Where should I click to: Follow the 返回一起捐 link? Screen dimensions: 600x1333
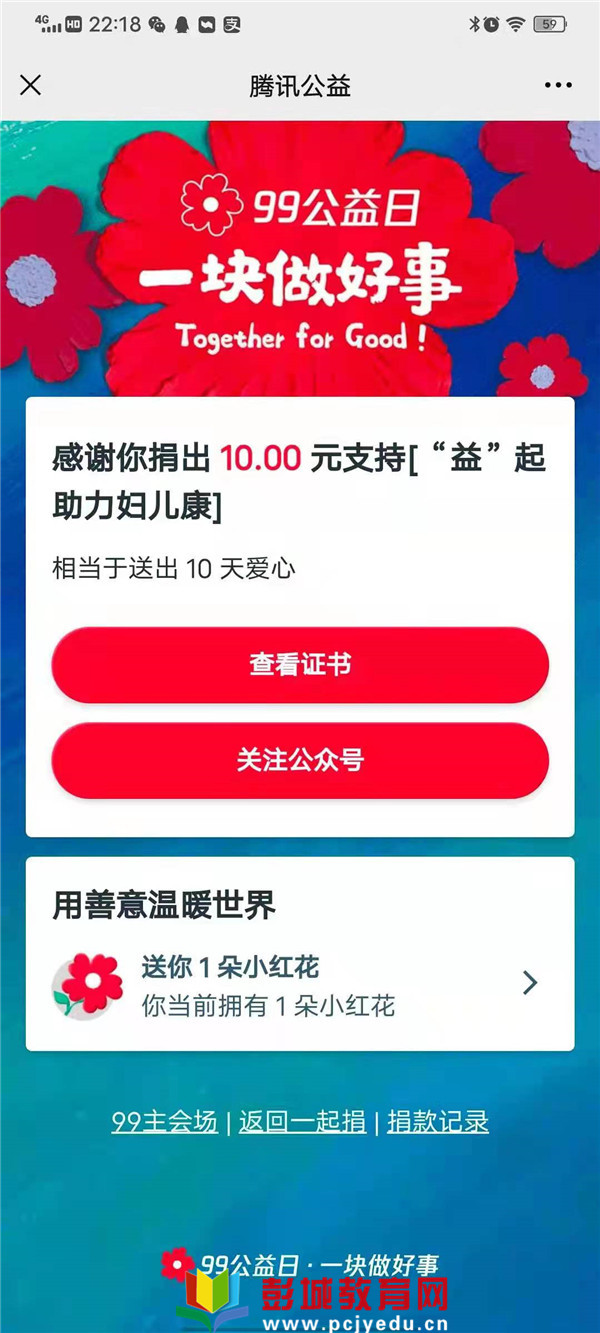302,1121
